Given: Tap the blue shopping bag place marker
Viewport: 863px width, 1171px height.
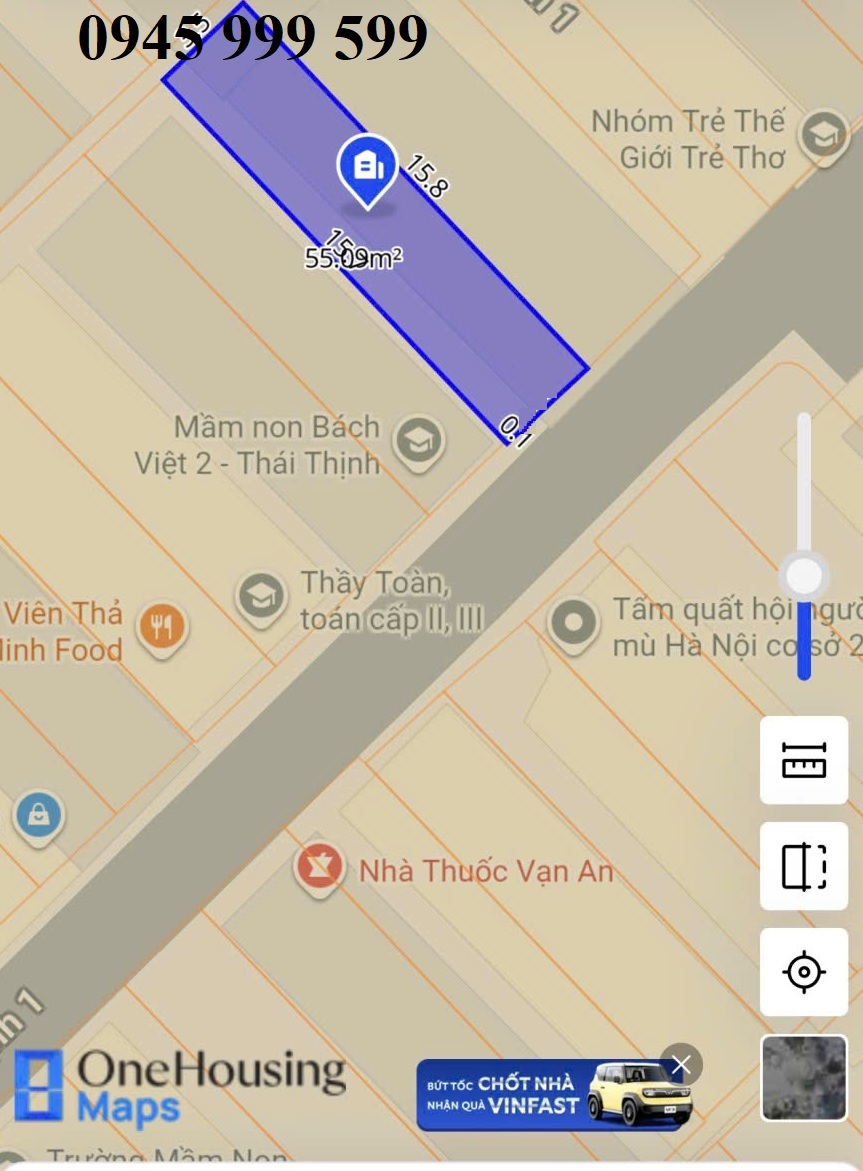Looking at the screenshot, I should coord(38,813).
